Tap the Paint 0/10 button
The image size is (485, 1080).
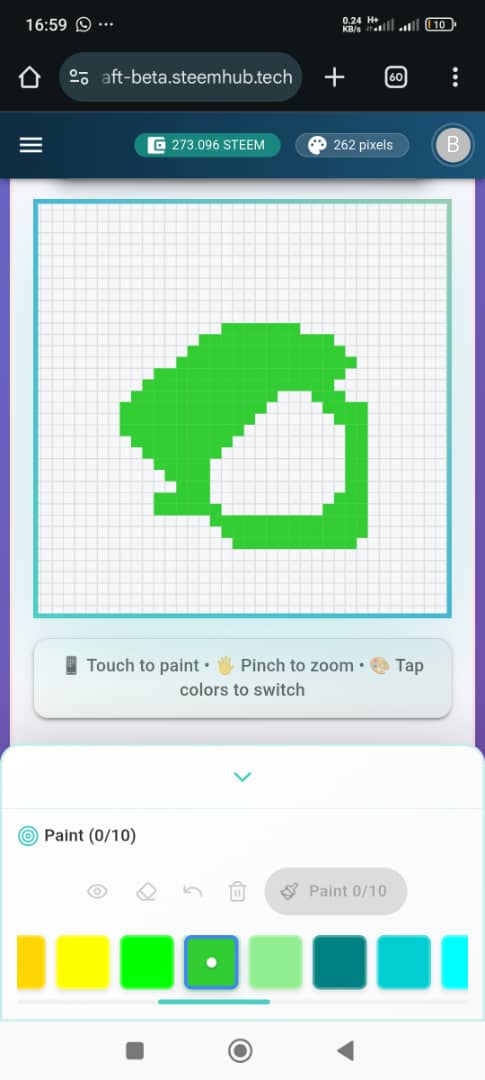point(336,891)
